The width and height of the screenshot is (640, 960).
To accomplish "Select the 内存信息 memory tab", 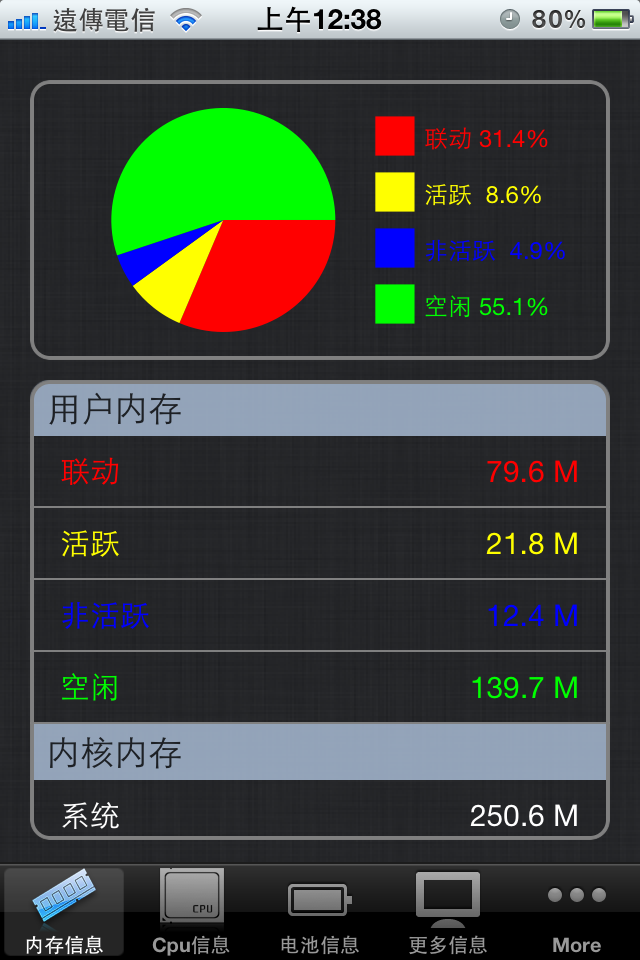I will point(64,913).
